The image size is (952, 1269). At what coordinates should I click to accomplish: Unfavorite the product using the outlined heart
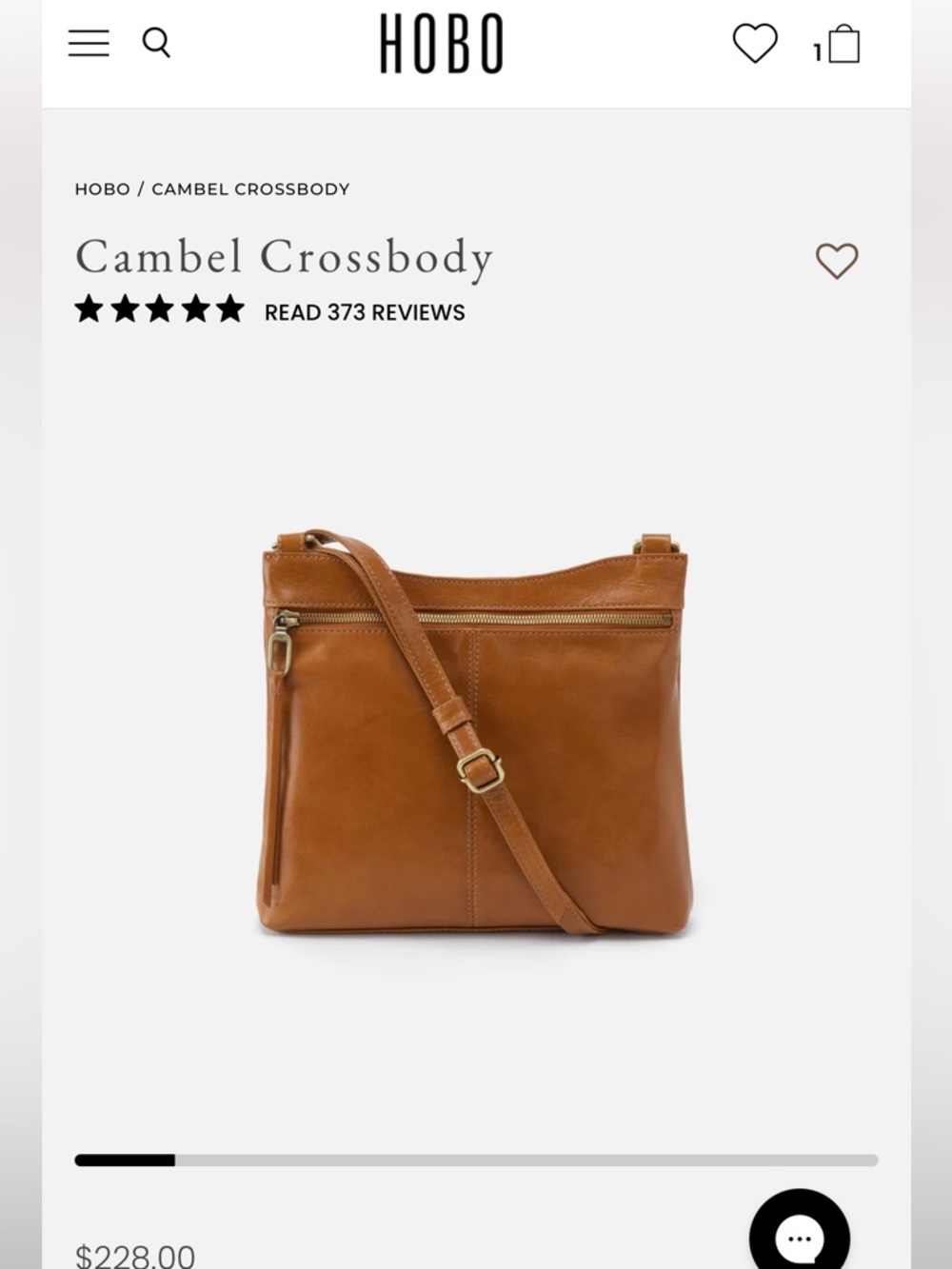pos(837,259)
